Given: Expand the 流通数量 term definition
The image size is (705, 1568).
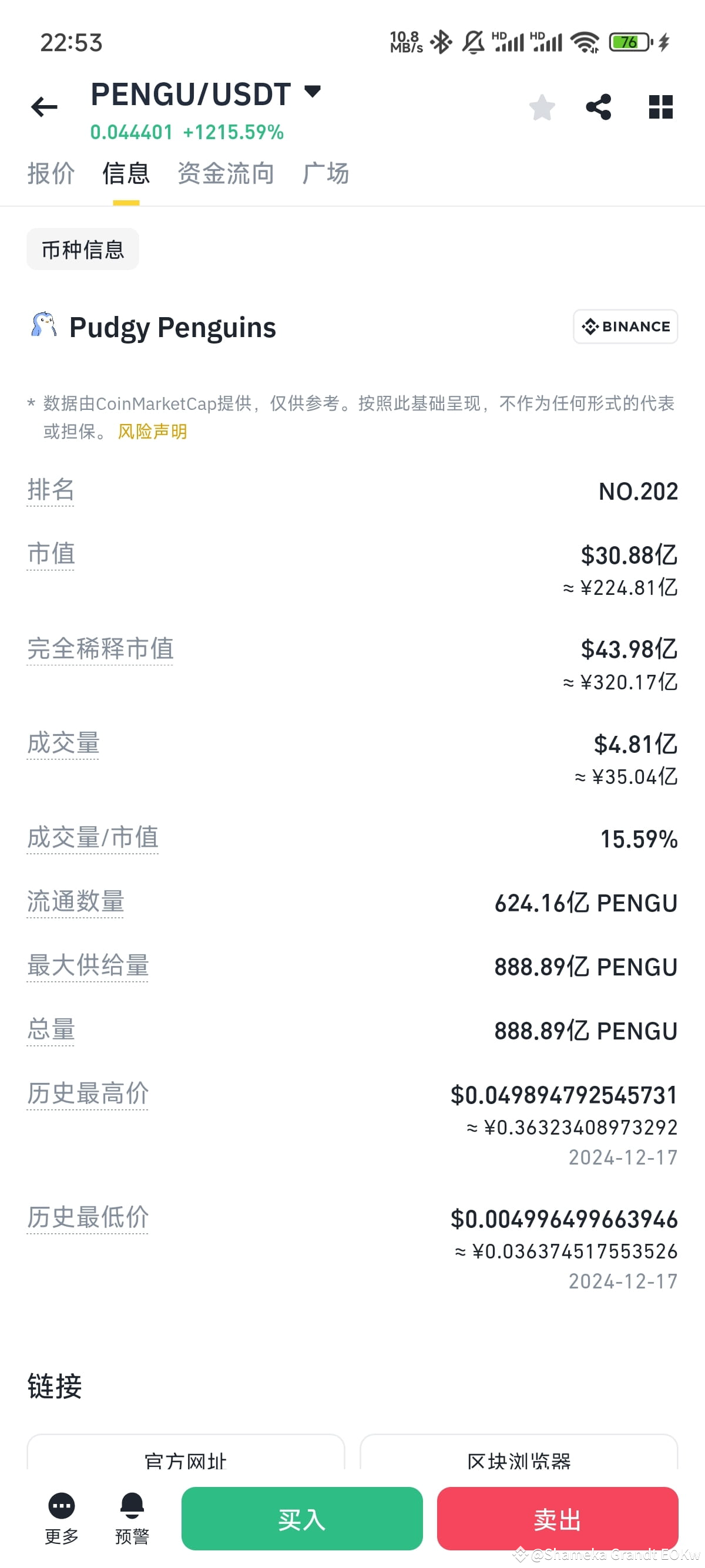Looking at the screenshot, I should click(75, 903).
